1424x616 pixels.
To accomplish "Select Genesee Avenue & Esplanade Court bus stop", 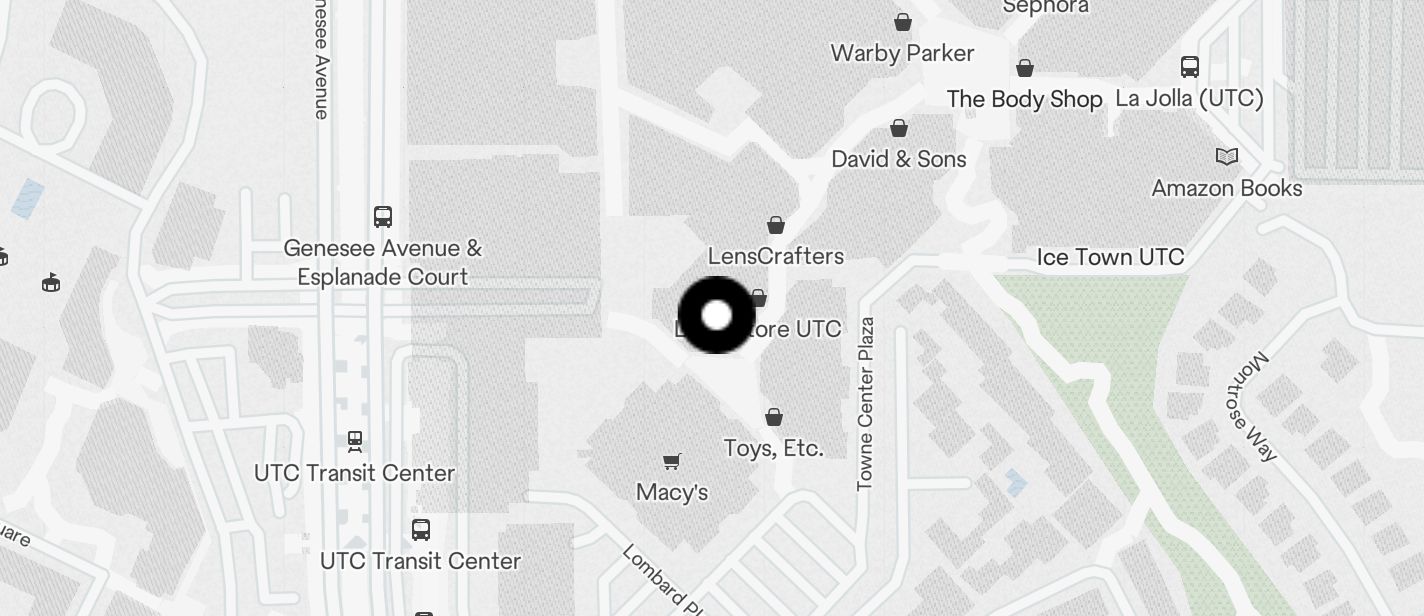I will pyautogui.click(x=383, y=216).
